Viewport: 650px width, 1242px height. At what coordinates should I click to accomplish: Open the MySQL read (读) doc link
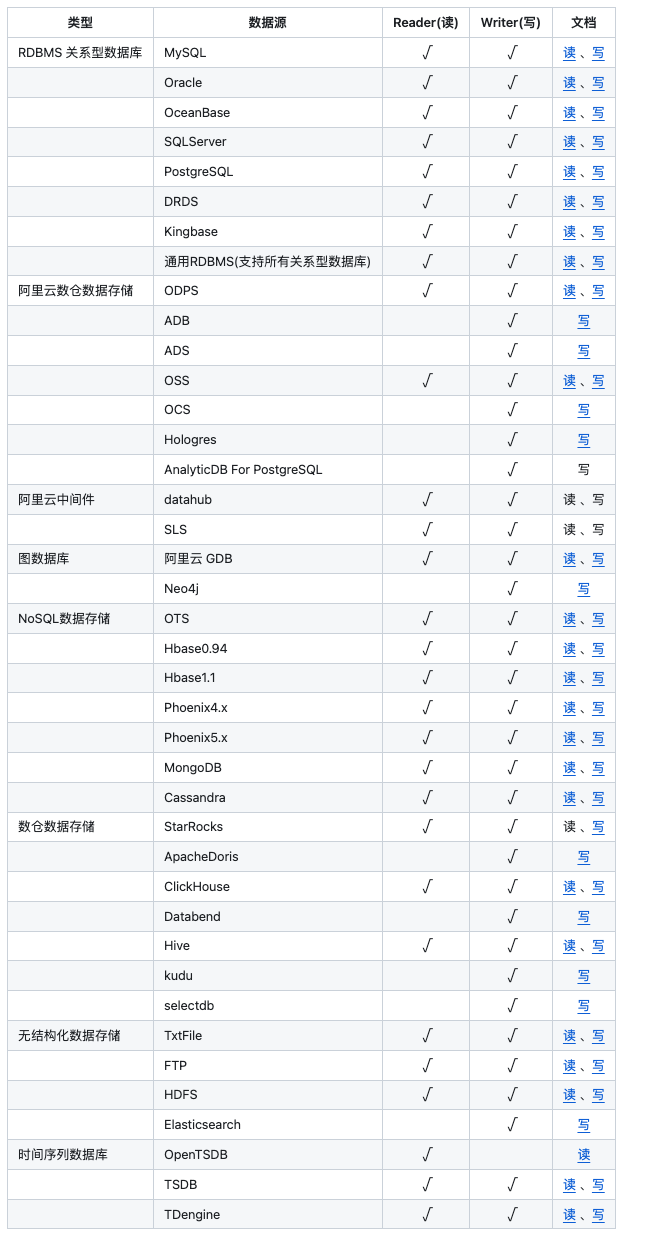pyautogui.click(x=569, y=53)
